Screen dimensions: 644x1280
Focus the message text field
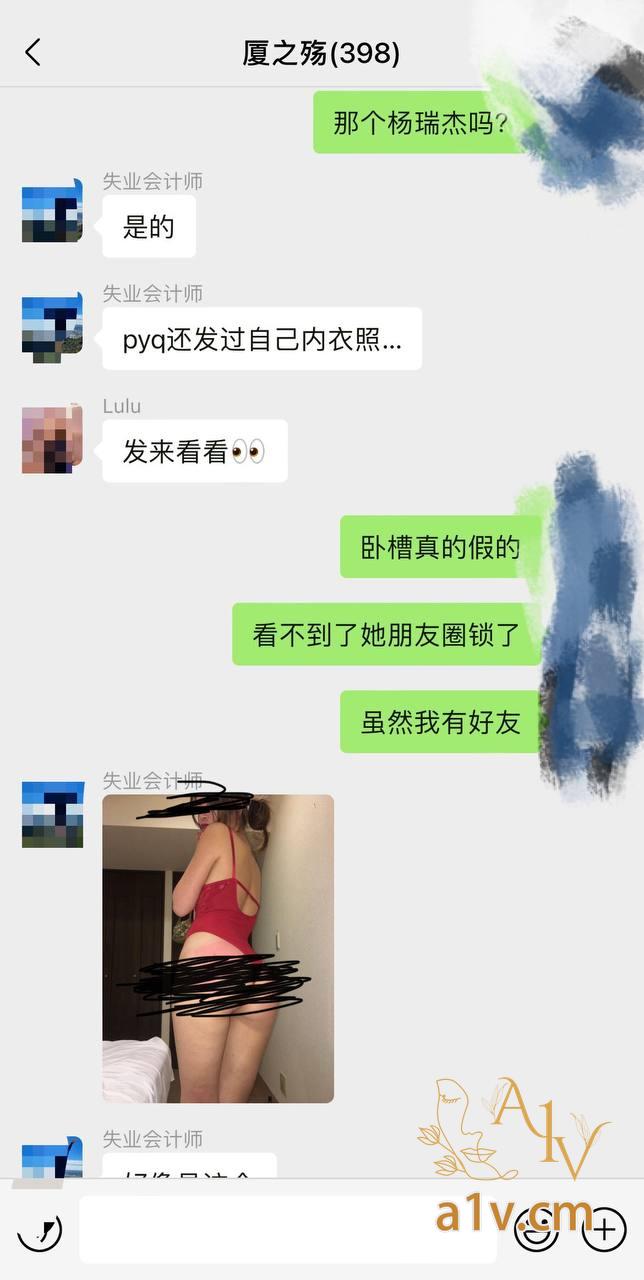pos(287,1229)
